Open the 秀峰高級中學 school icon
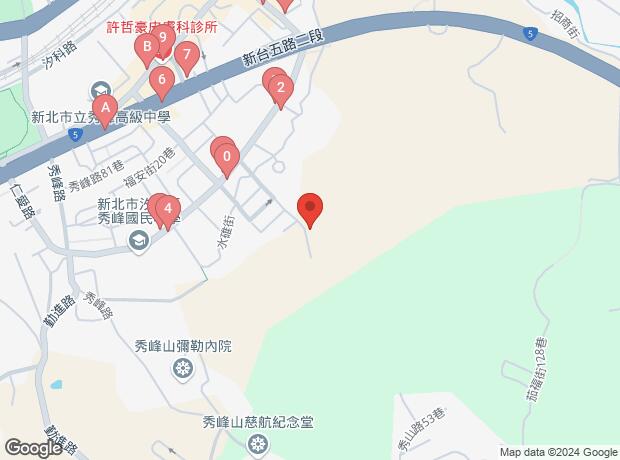 (98, 91)
